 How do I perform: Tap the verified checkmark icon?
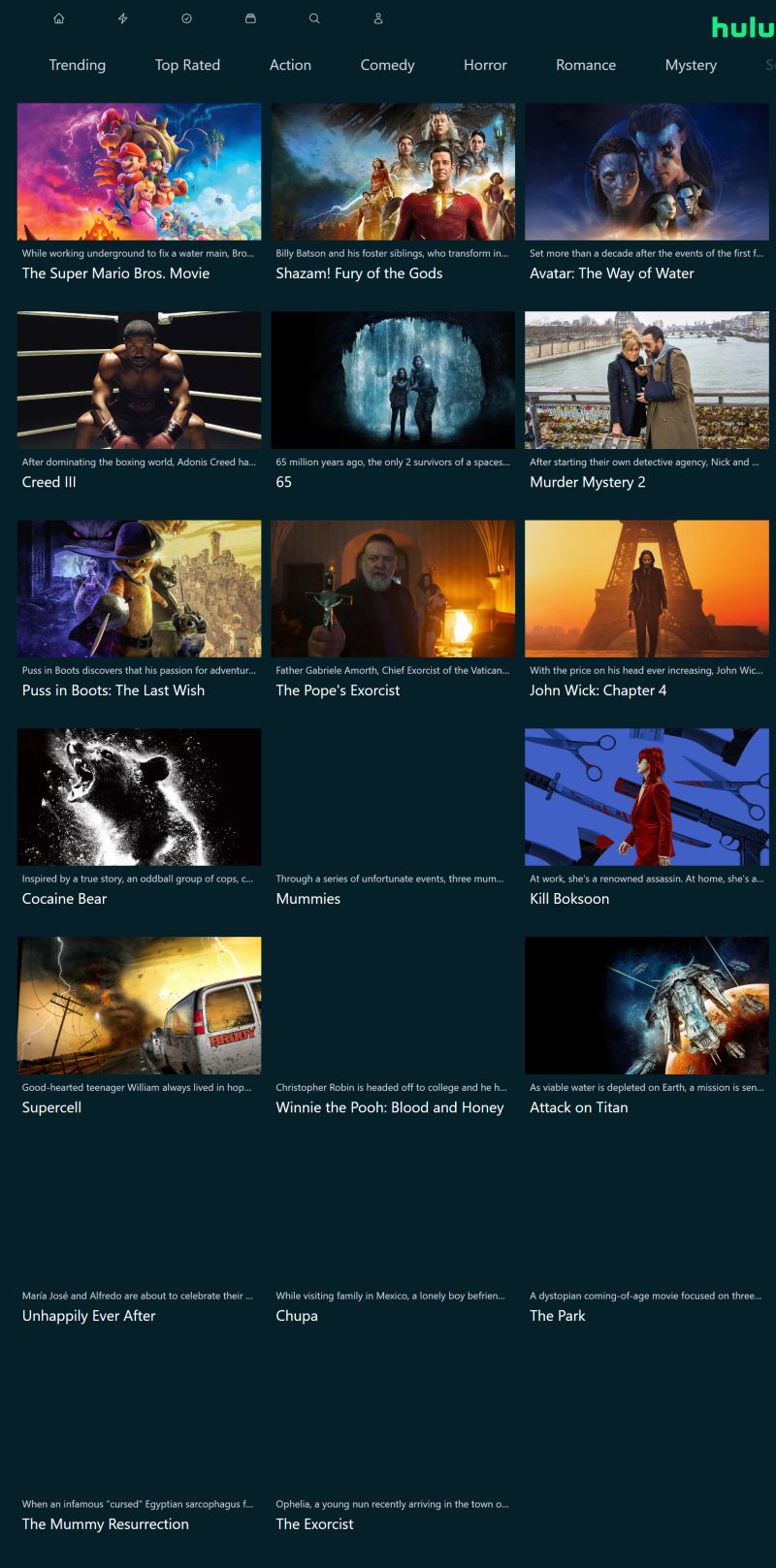click(187, 18)
